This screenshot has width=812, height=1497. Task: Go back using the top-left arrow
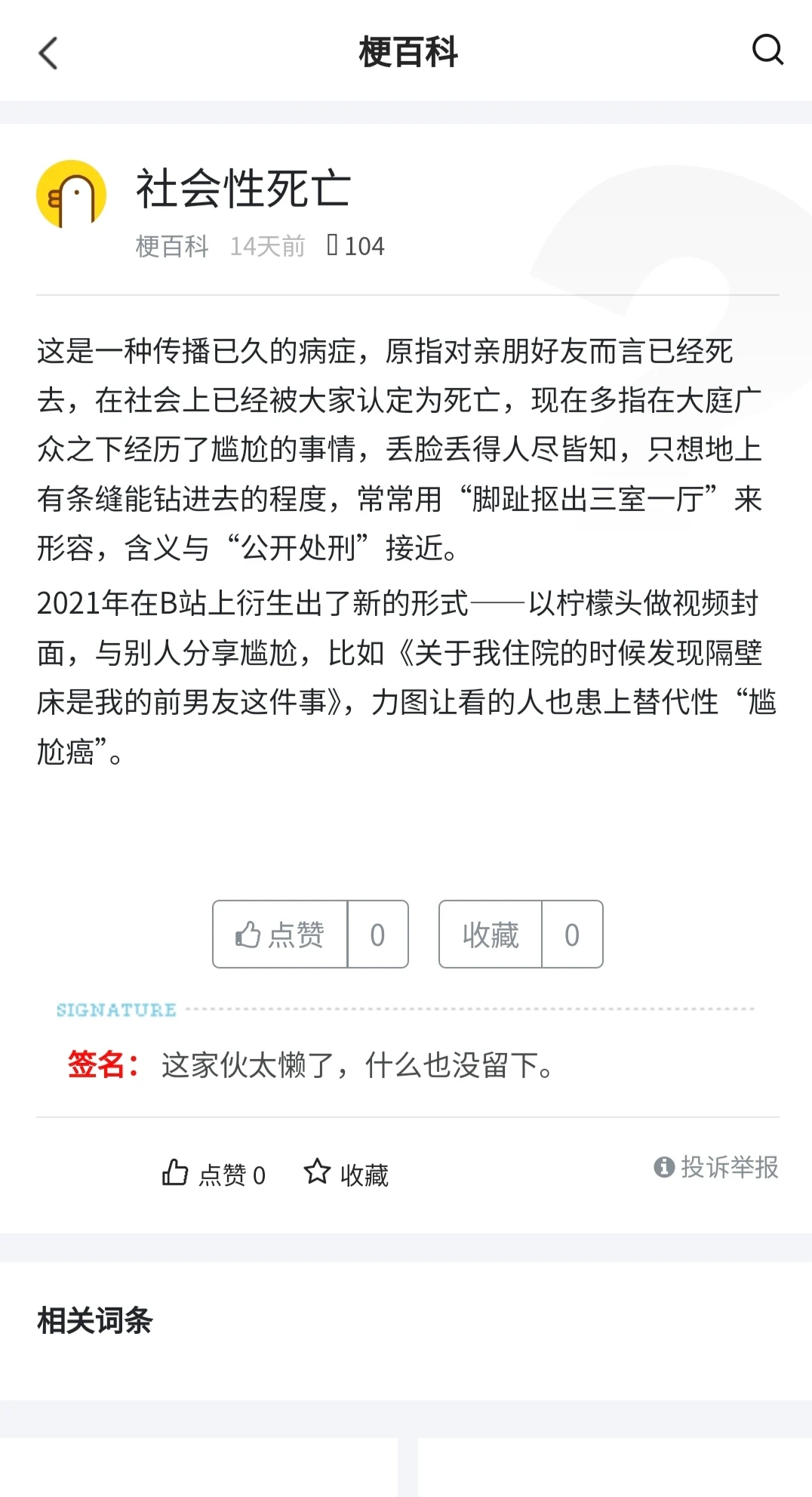(x=48, y=53)
